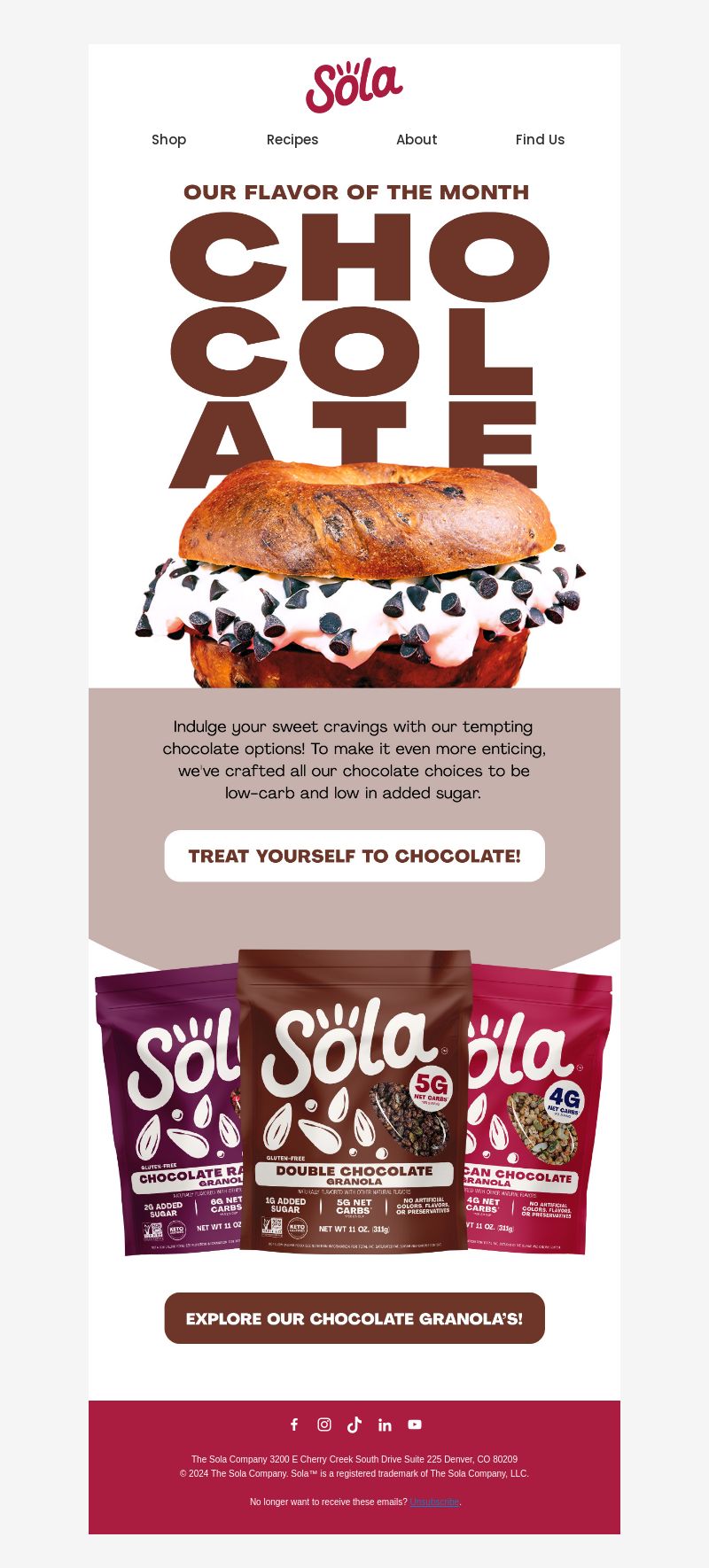Open Sola's Facebook page

tap(294, 1424)
